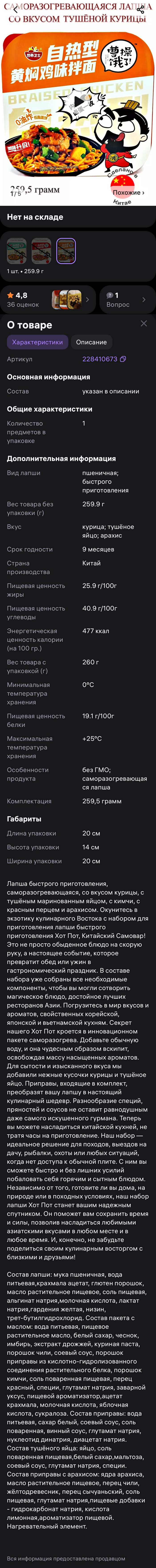
Task: Select the first product variant thumbnail
Action: tap(16, 251)
